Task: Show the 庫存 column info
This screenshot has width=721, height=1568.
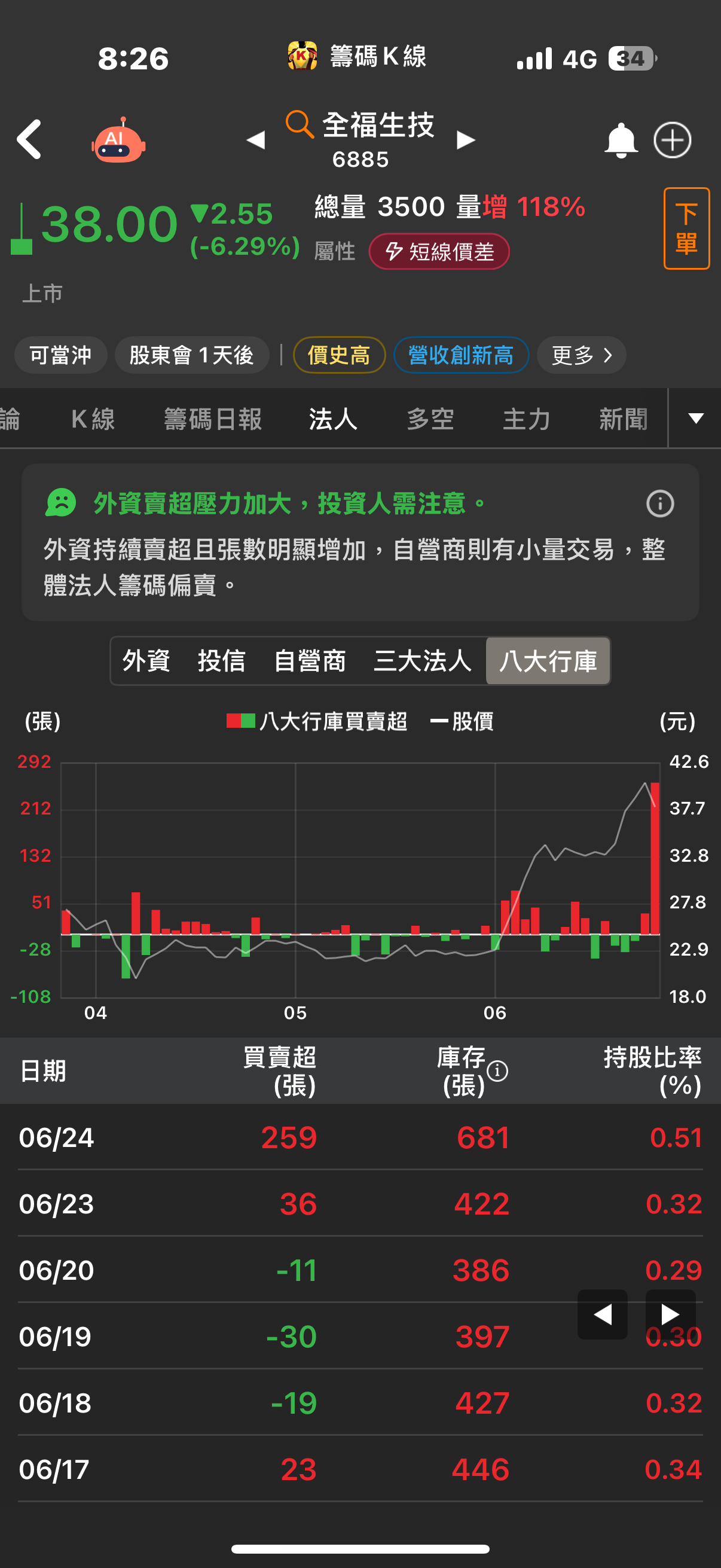Action: (x=497, y=1070)
